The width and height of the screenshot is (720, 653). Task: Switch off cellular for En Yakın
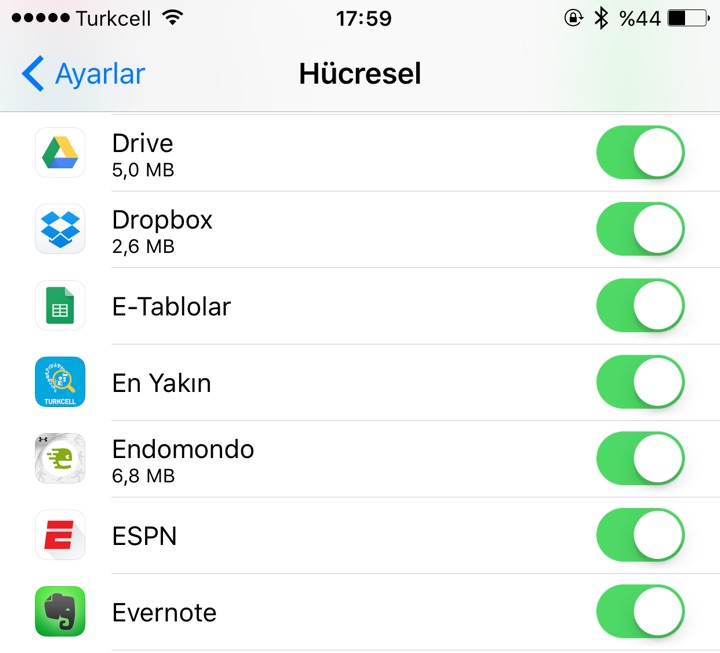point(640,383)
